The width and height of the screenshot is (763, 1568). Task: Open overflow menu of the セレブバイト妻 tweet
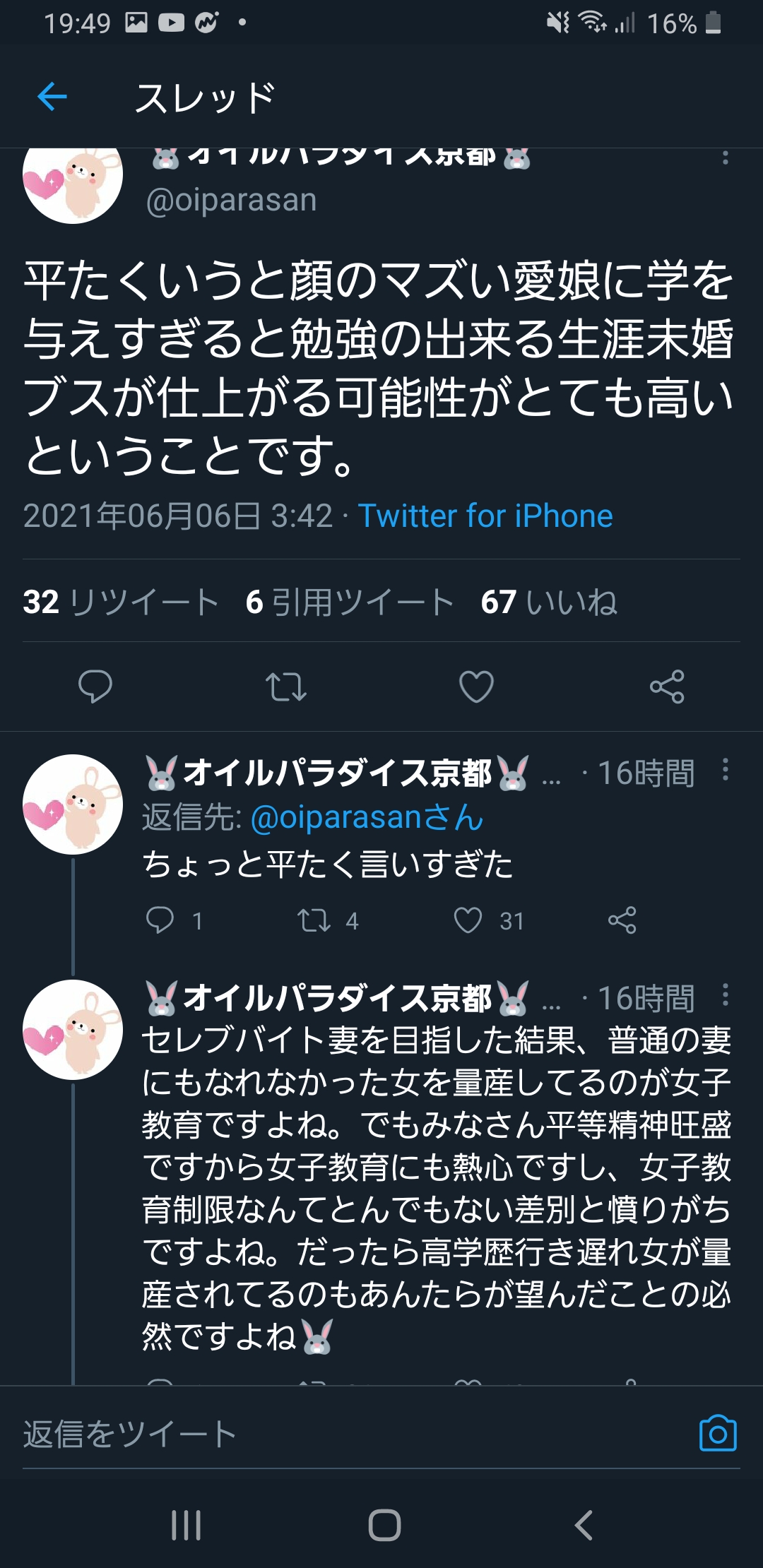click(725, 995)
